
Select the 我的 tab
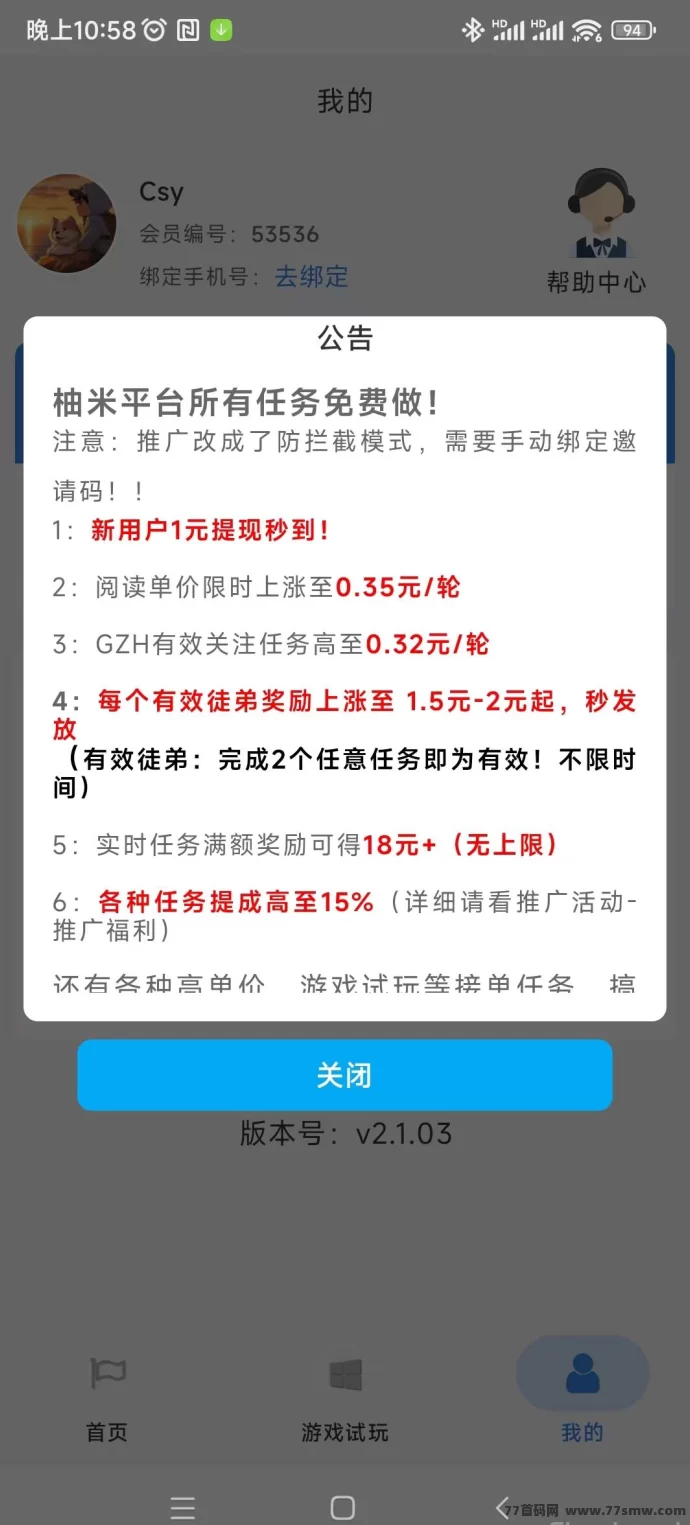pyautogui.click(x=582, y=1398)
